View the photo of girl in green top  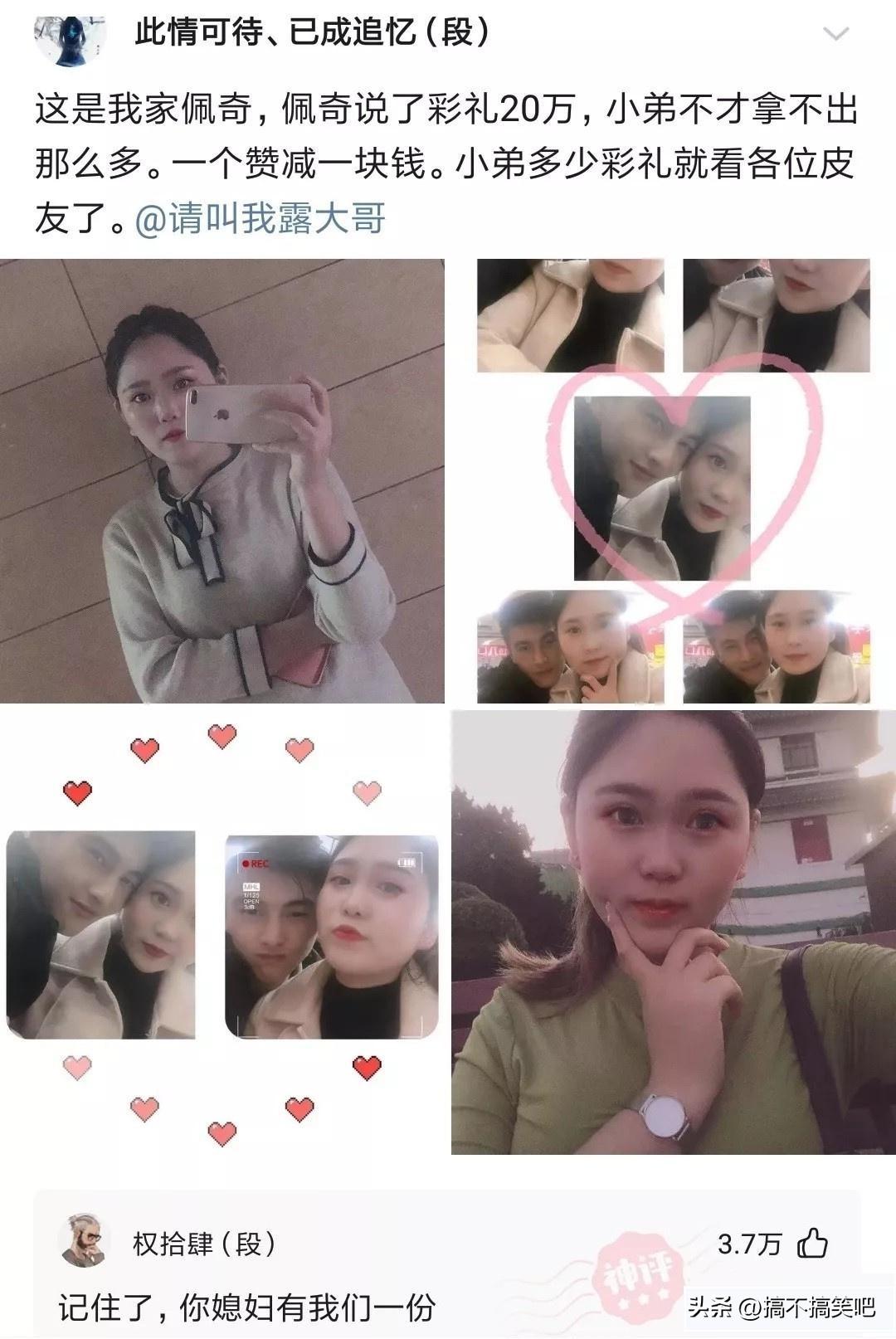673,932
